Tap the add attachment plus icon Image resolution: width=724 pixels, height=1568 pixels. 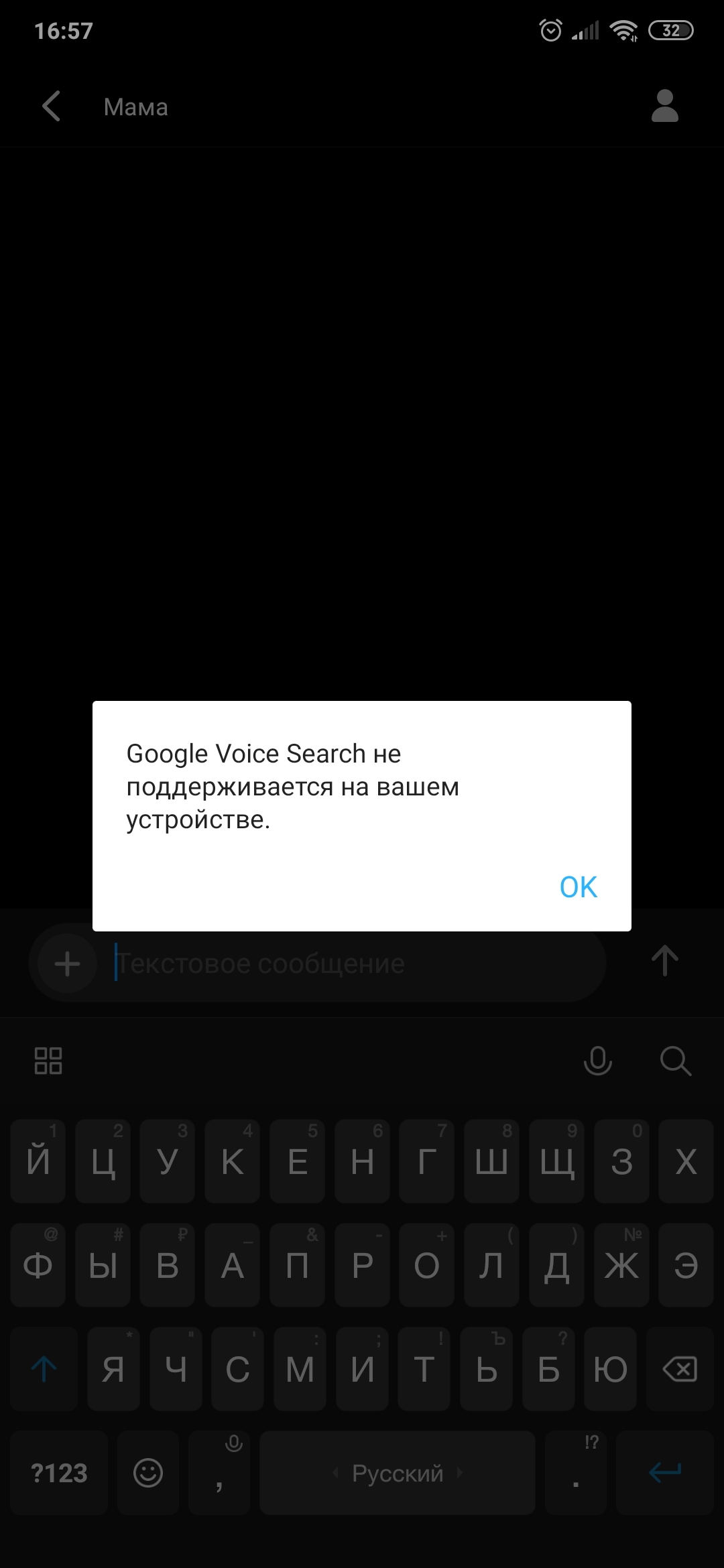click(x=67, y=964)
